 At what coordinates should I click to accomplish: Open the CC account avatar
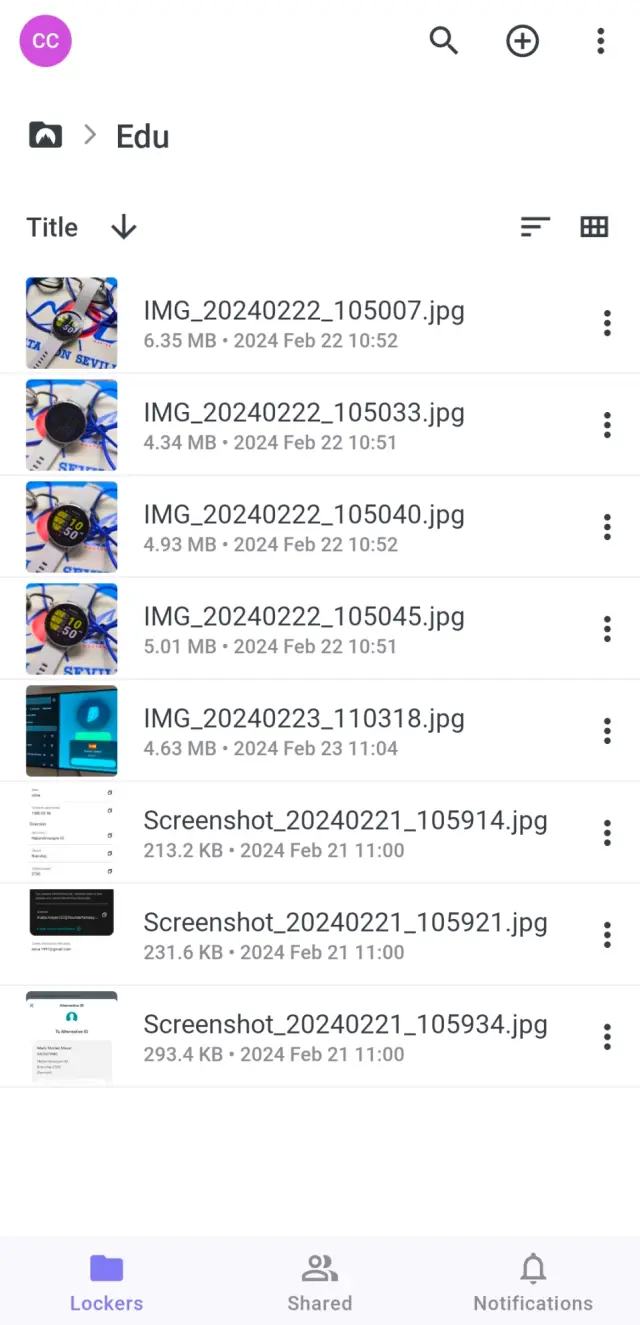[46, 41]
